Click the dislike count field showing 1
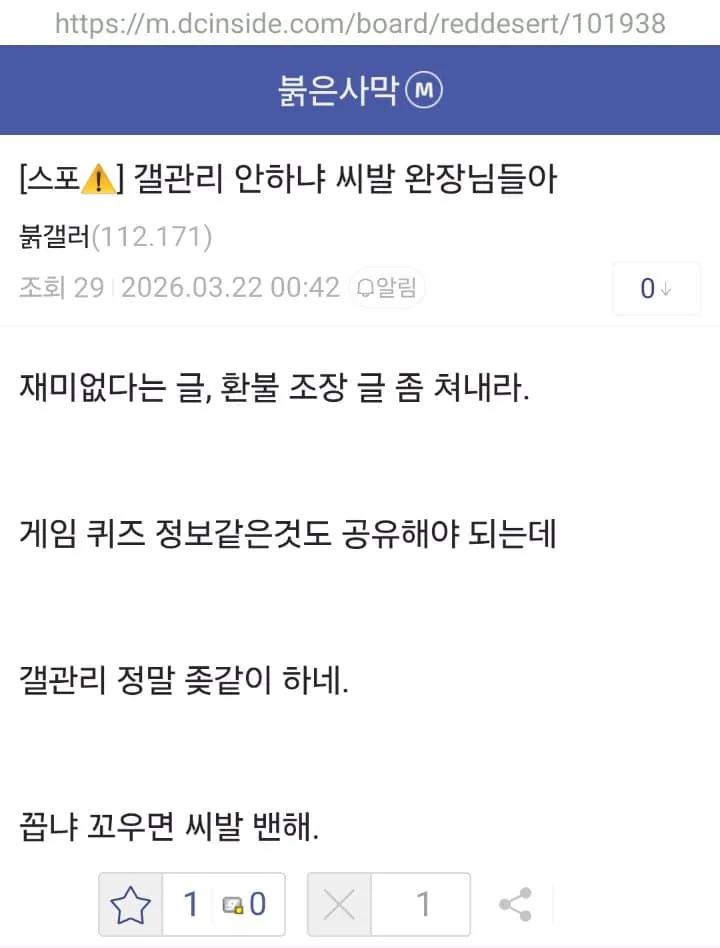Image resolution: width=720 pixels, height=948 pixels. 426,903
